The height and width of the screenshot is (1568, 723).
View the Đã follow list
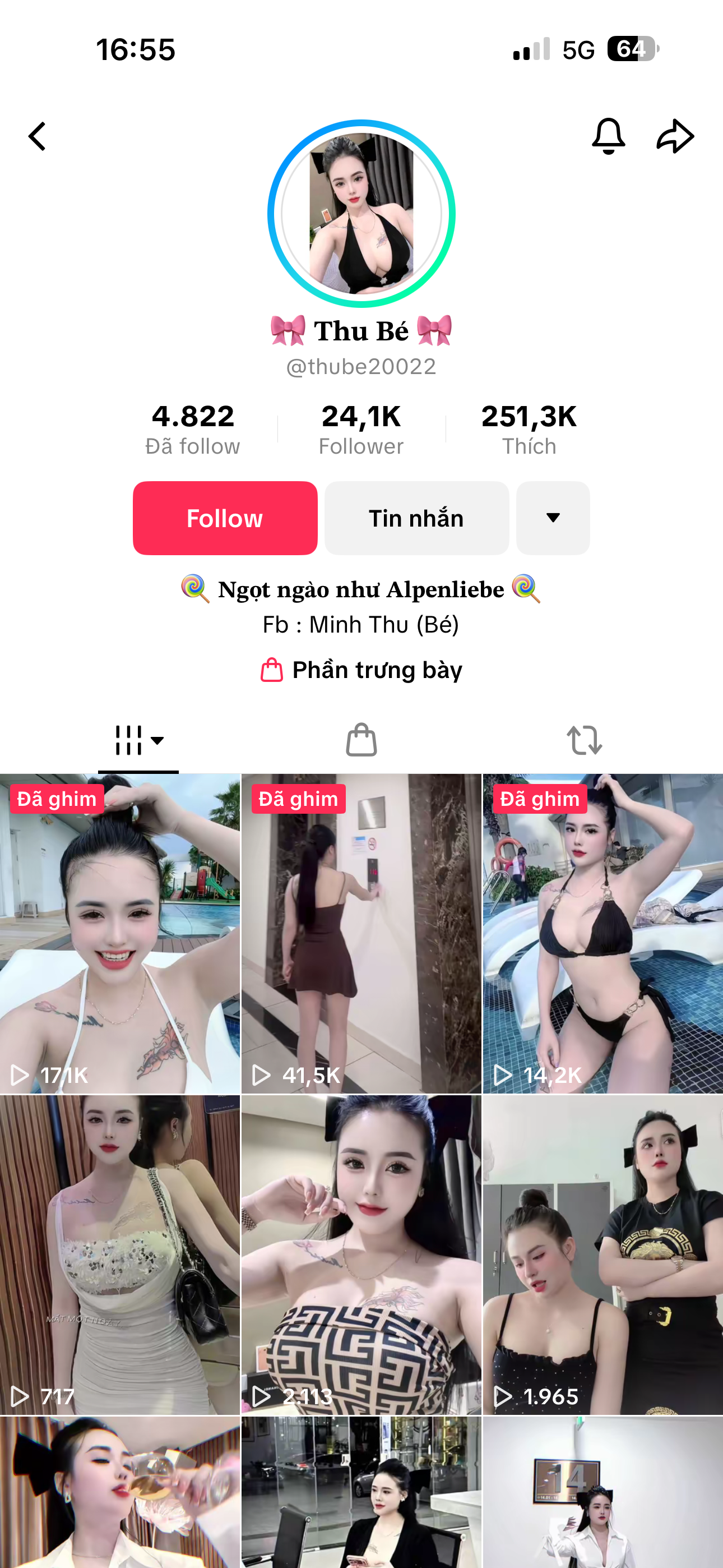coord(192,429)
